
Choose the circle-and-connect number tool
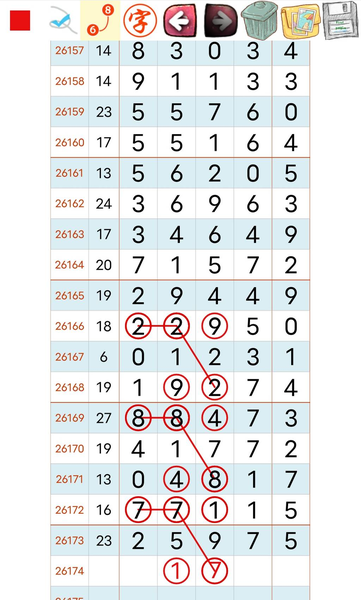(x=100, y=20)
